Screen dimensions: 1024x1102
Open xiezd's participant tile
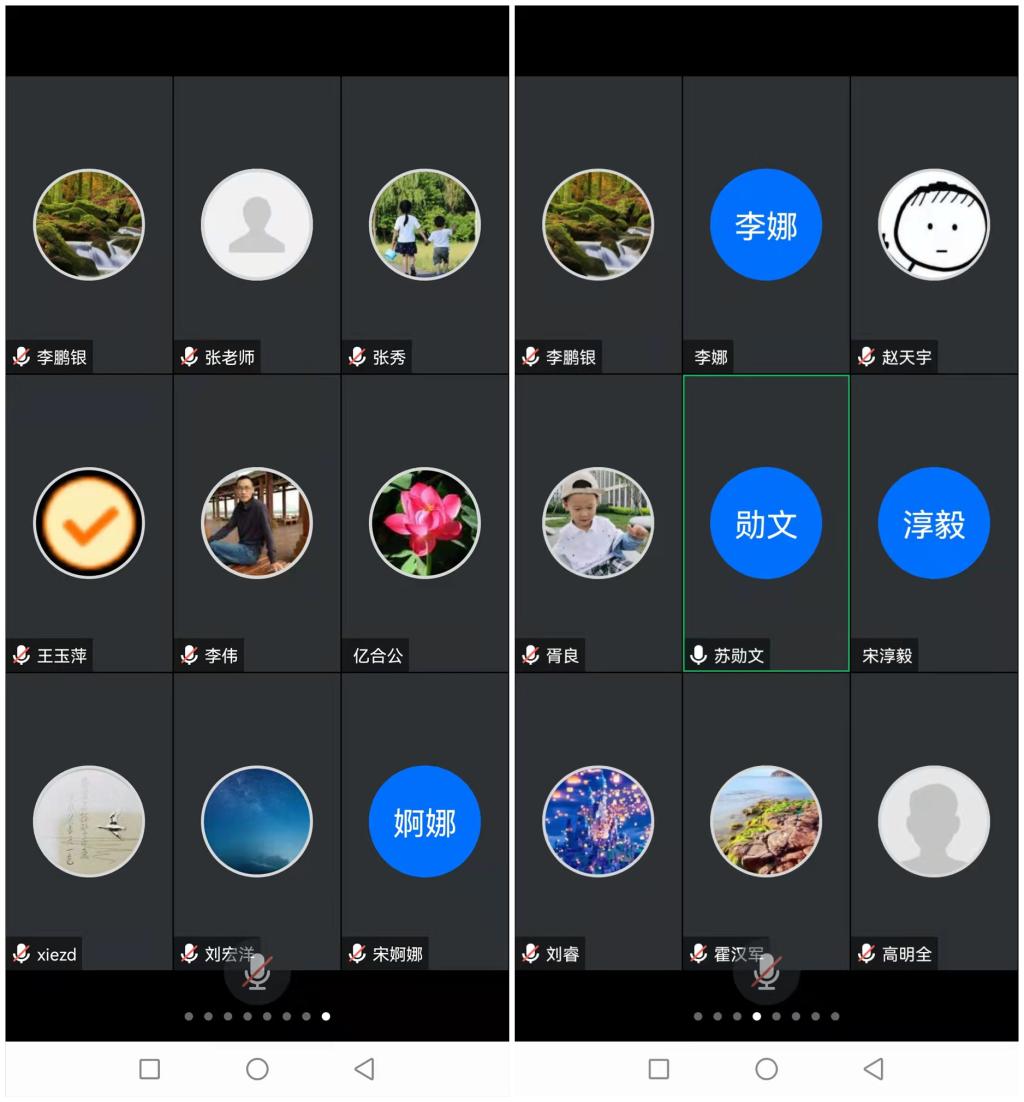(89, 821)
